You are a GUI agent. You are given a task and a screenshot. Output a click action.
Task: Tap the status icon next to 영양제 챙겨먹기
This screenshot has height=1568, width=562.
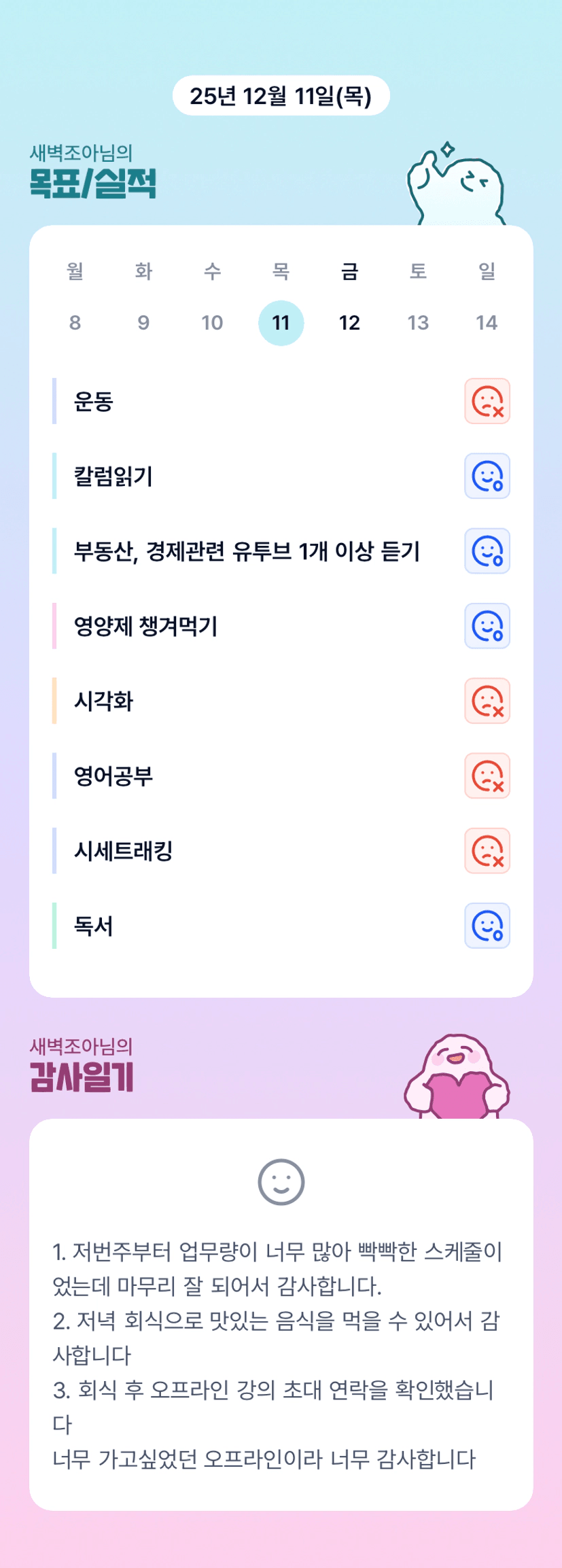(x=487, y=626)
